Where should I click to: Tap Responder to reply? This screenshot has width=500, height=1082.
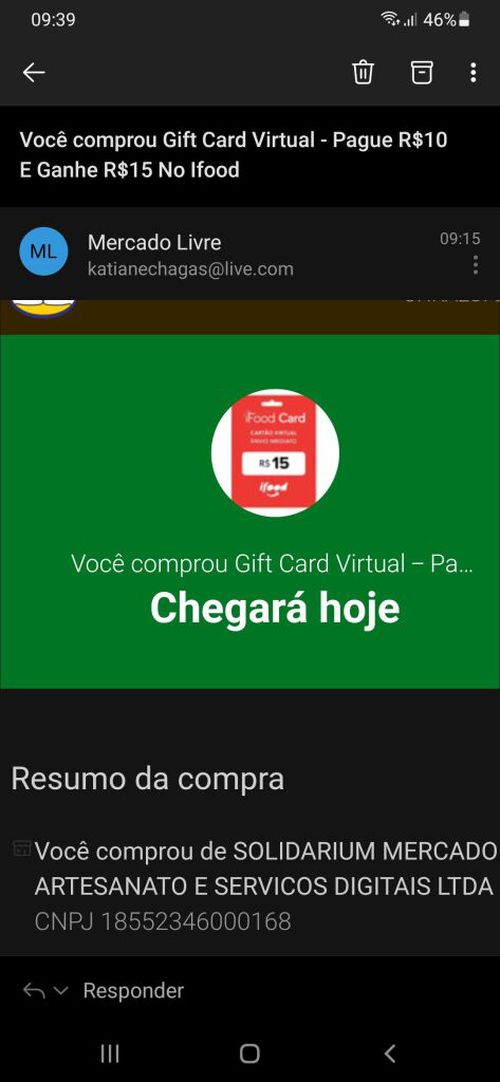[133, 991]
